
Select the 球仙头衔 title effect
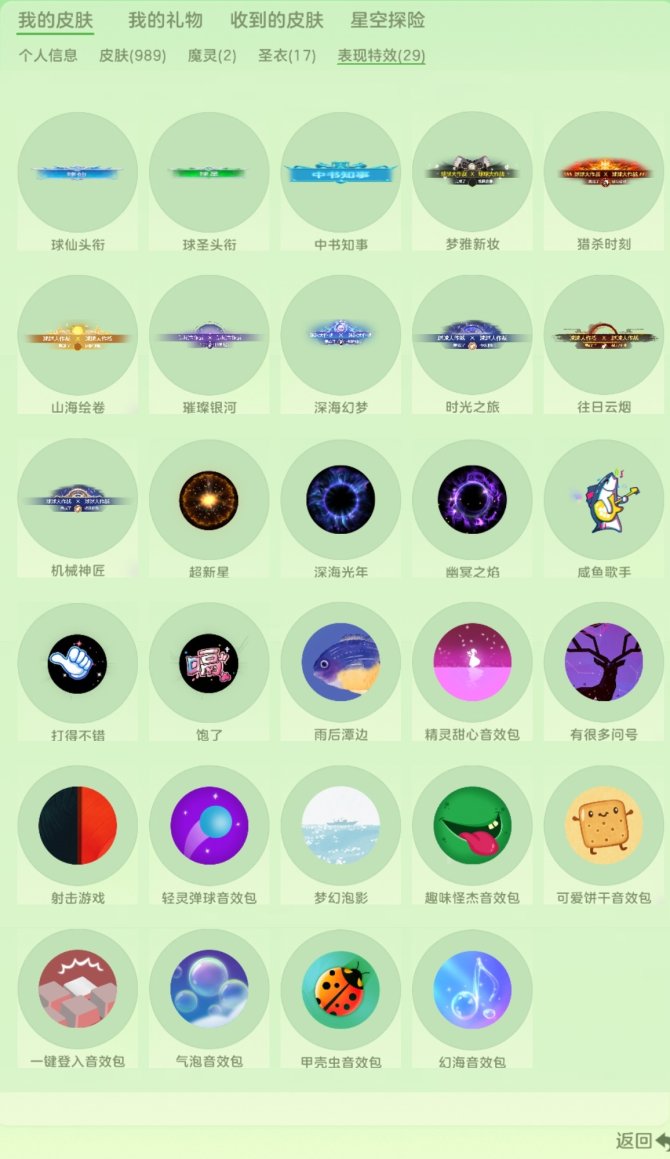pos(78,172)
